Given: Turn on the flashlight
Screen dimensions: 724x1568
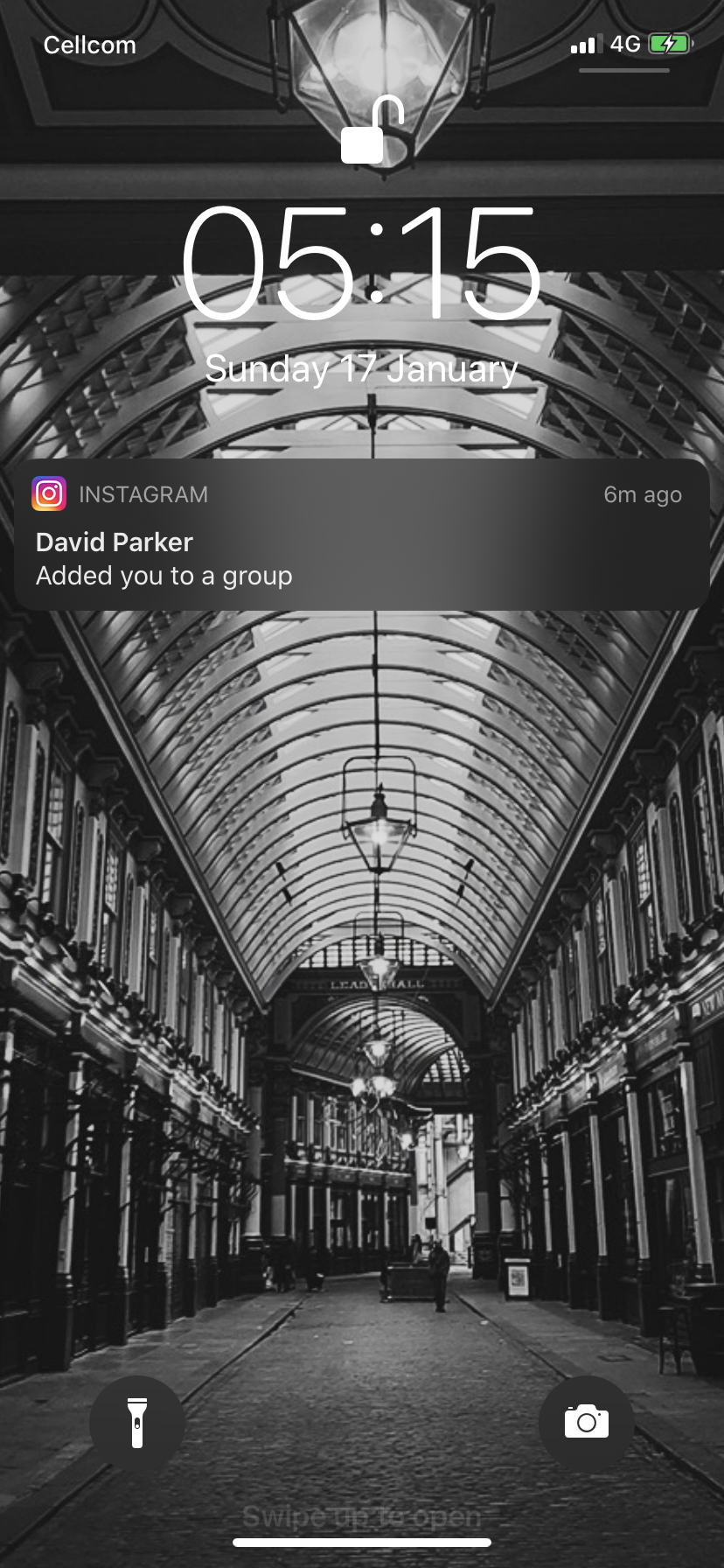Looking at the screenshot, I should click(137, 1423).
